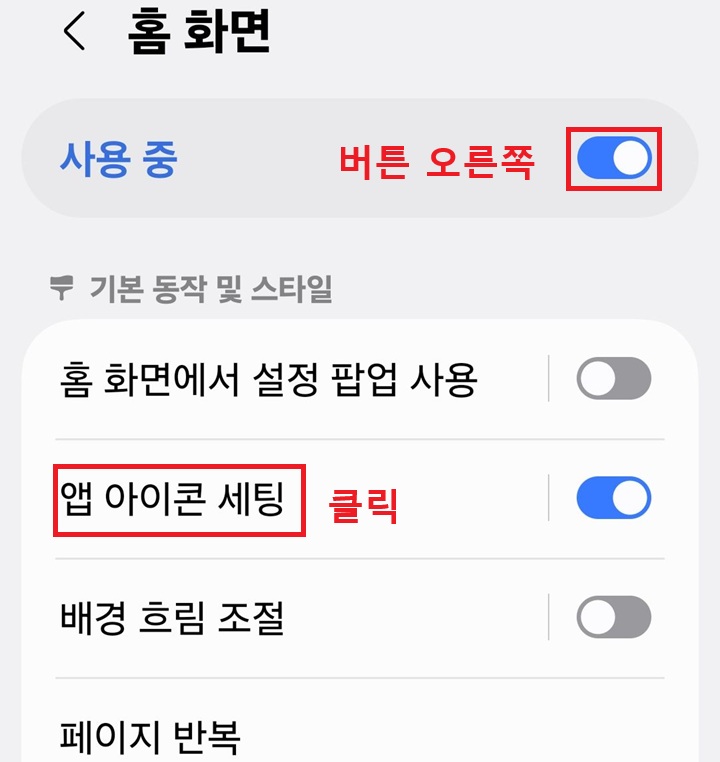The height and width of the screenshot is (762, 720).
Task: Tap the divider next to 앱 아이콘 세팅
Action: [x=548, y=498]
